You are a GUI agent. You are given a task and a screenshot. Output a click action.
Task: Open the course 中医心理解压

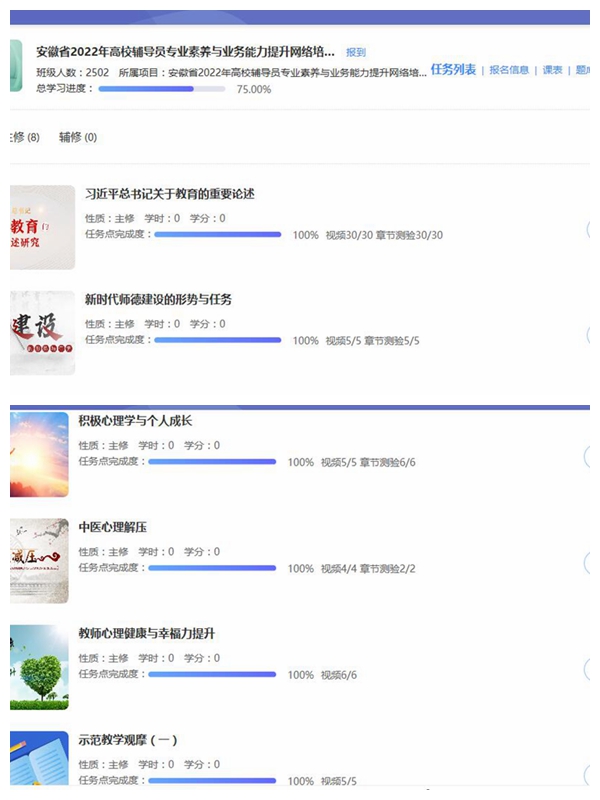click(x=113, y=527)
